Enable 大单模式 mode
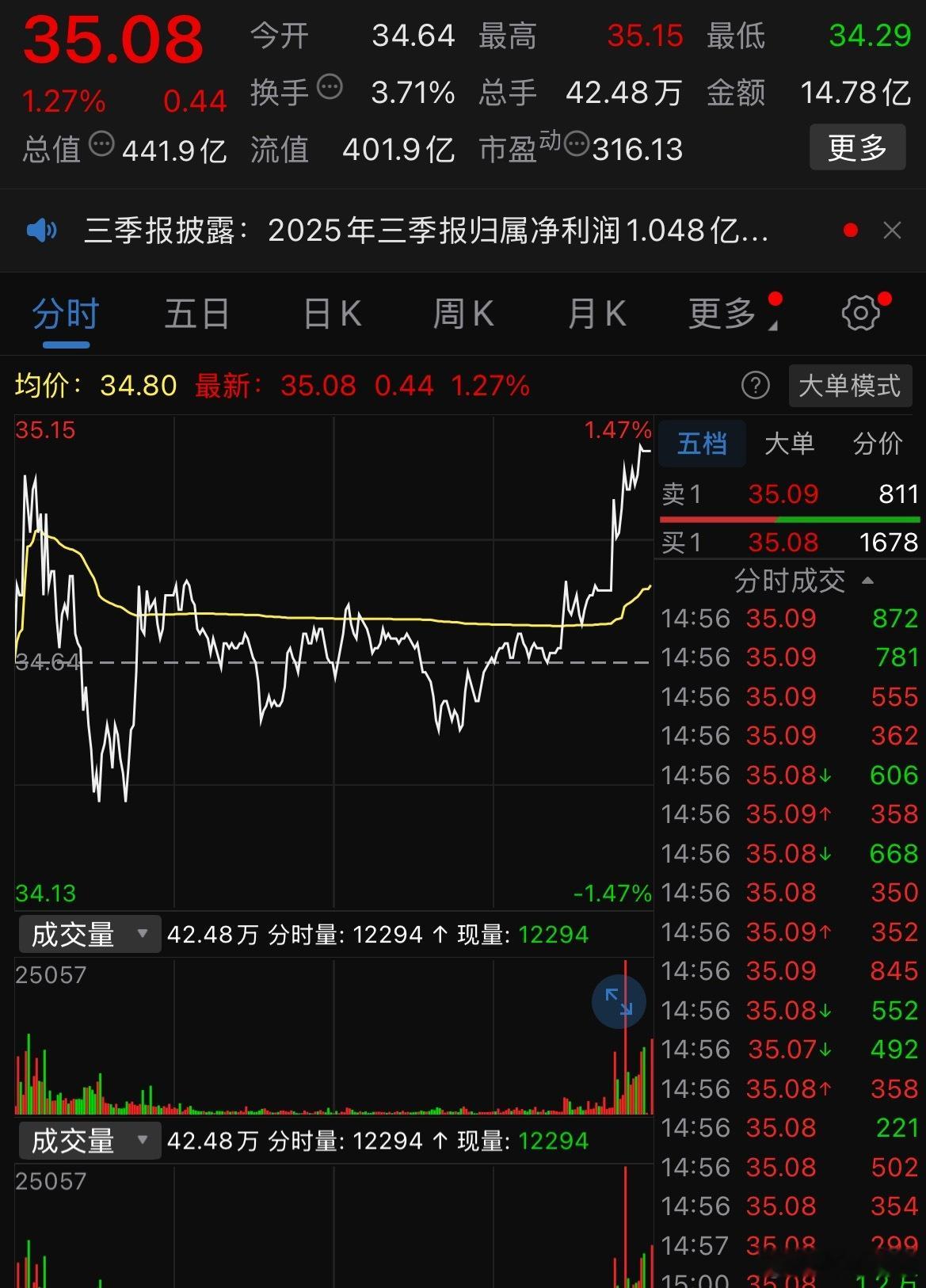 click(x=850, y=386)
